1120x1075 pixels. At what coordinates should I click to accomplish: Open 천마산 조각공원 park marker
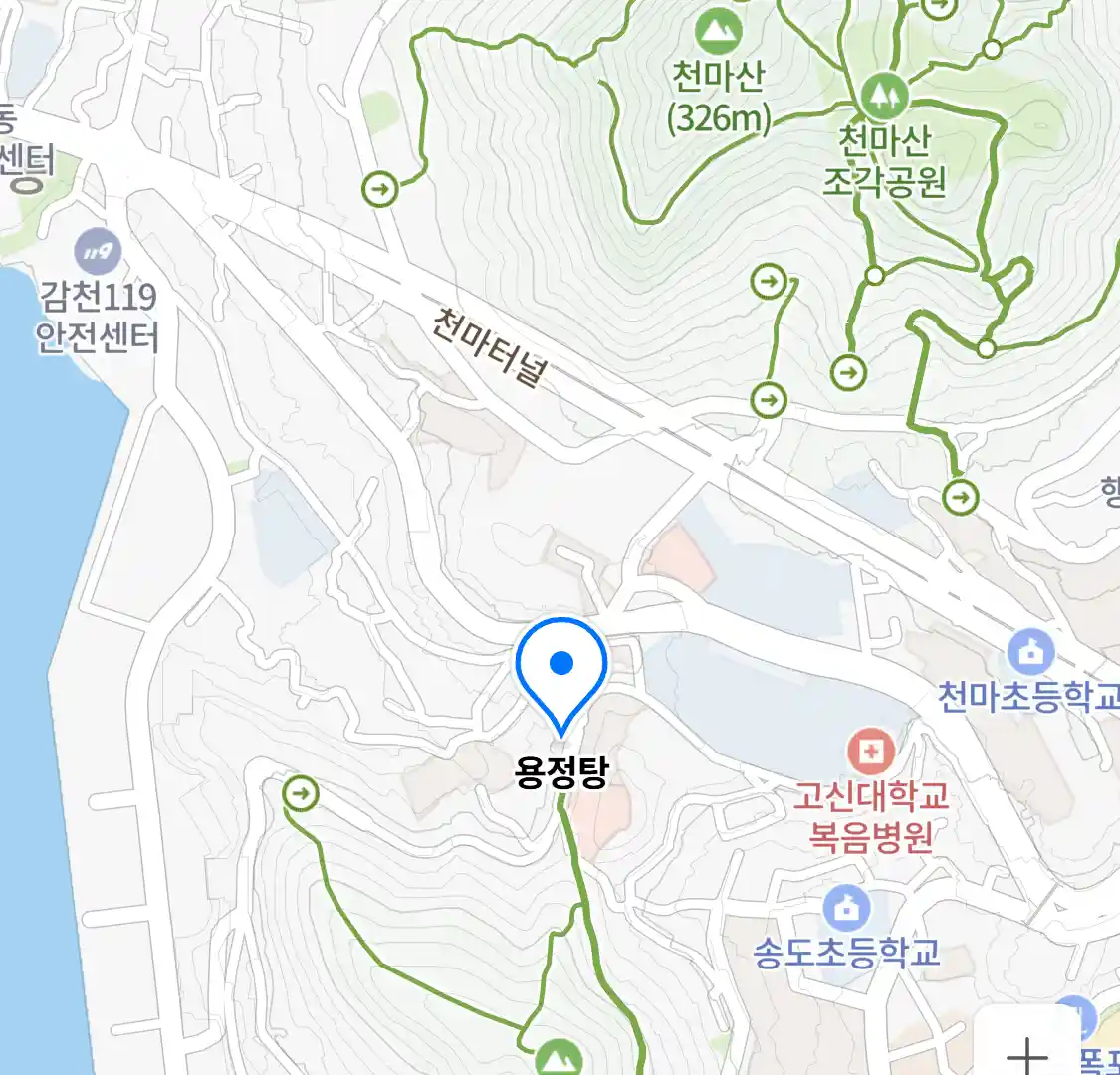pyautogui.click(x=879, y=96)
